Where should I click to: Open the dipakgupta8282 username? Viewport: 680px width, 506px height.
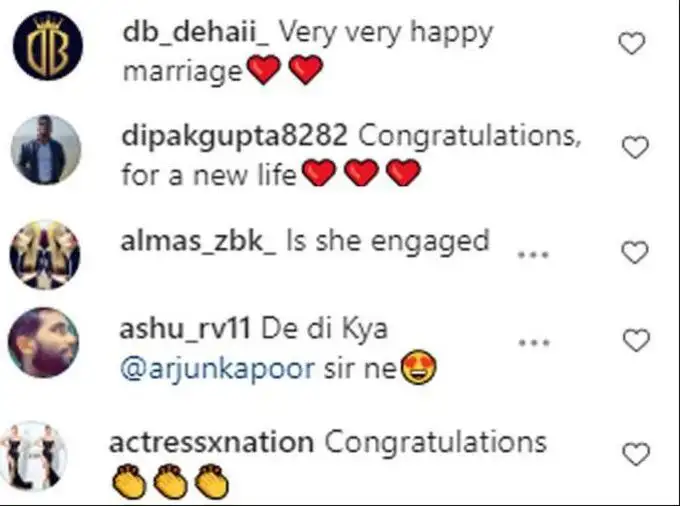234,135
